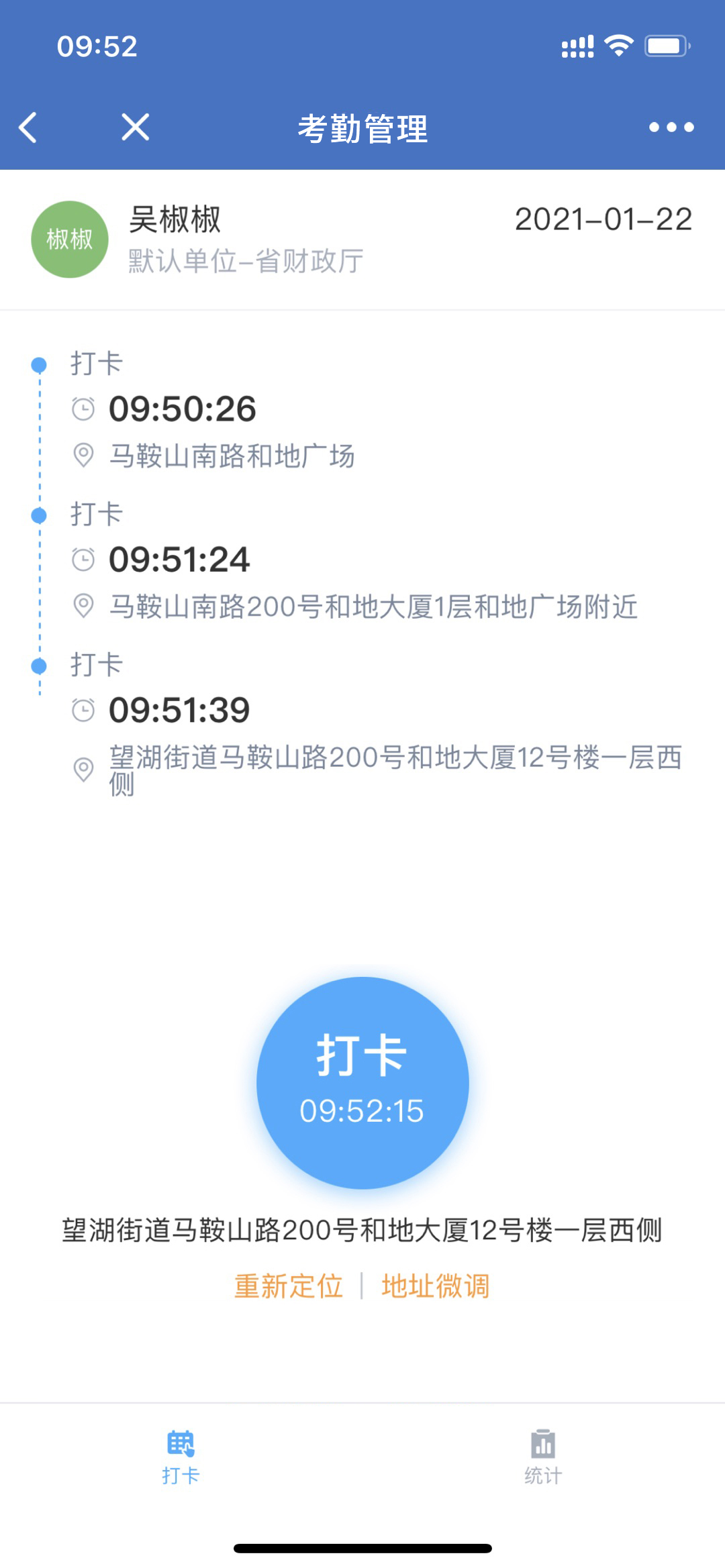
Task: Close the 考勤管理 page
Action: (x=135, y=127)
